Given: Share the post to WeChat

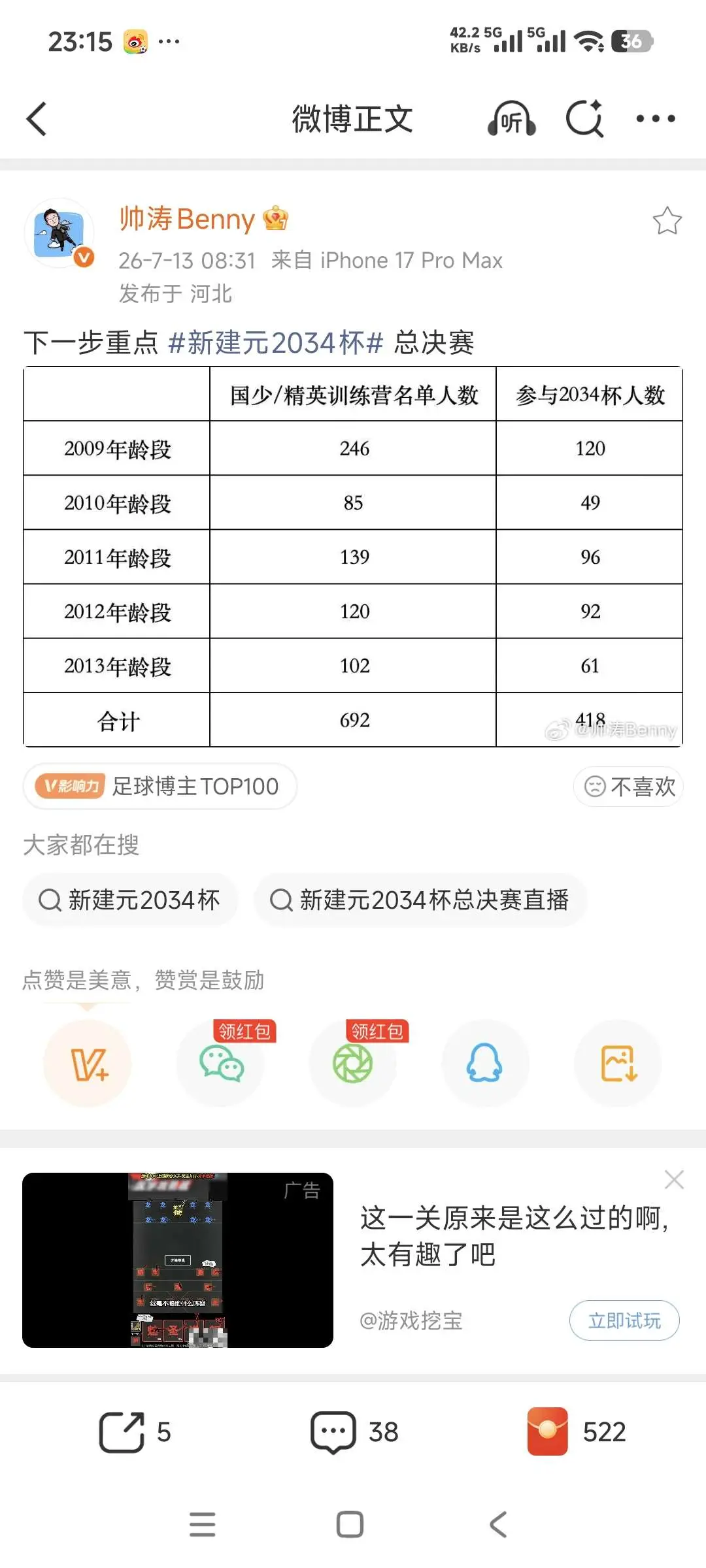Looking at the screenshot, I should (x=221, y=1064).
